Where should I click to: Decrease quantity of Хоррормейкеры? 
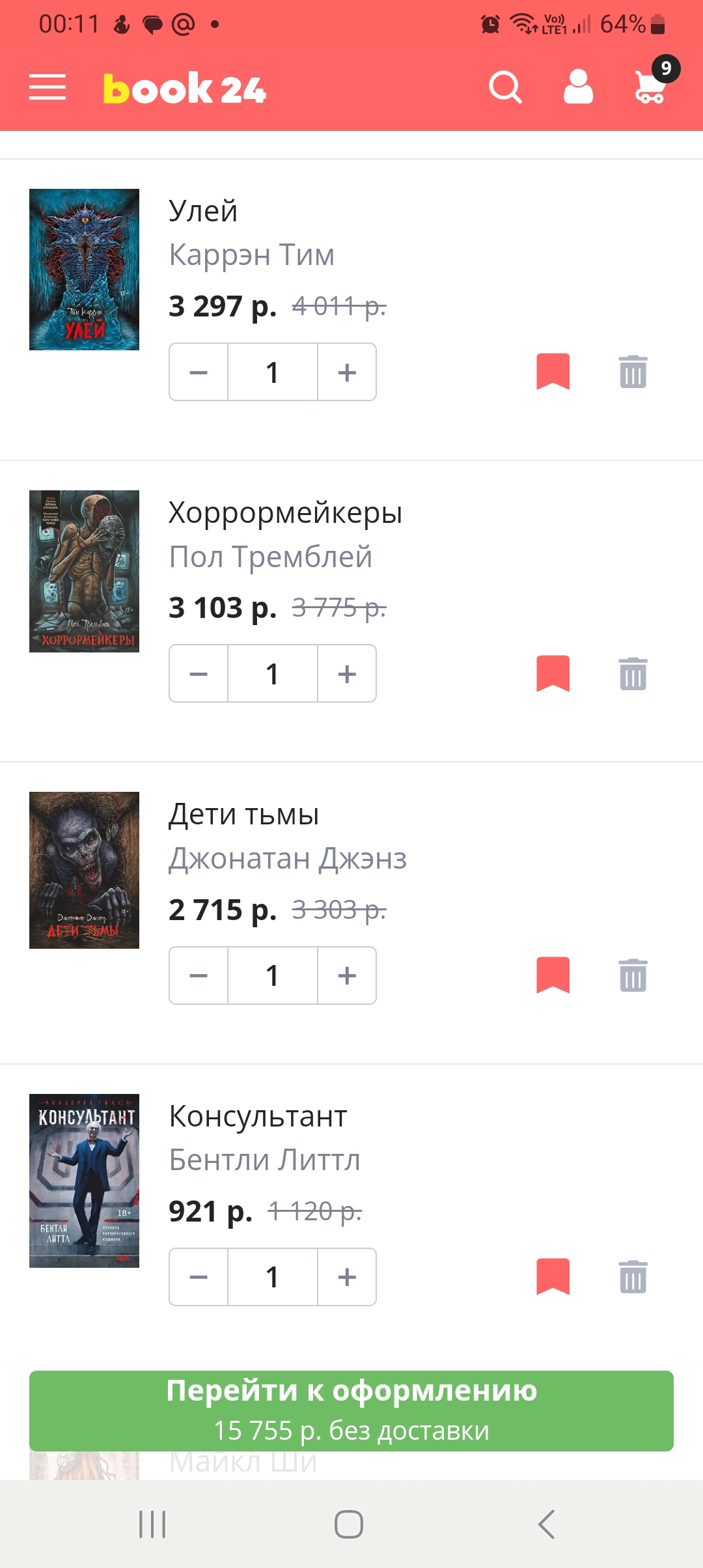[199, 674]
